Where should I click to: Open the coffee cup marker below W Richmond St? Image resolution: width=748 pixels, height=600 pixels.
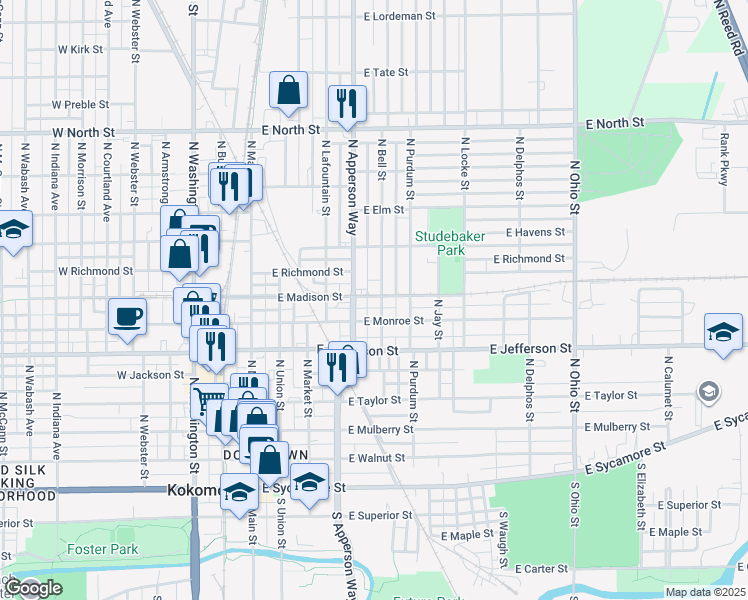(x=128, y=317)
